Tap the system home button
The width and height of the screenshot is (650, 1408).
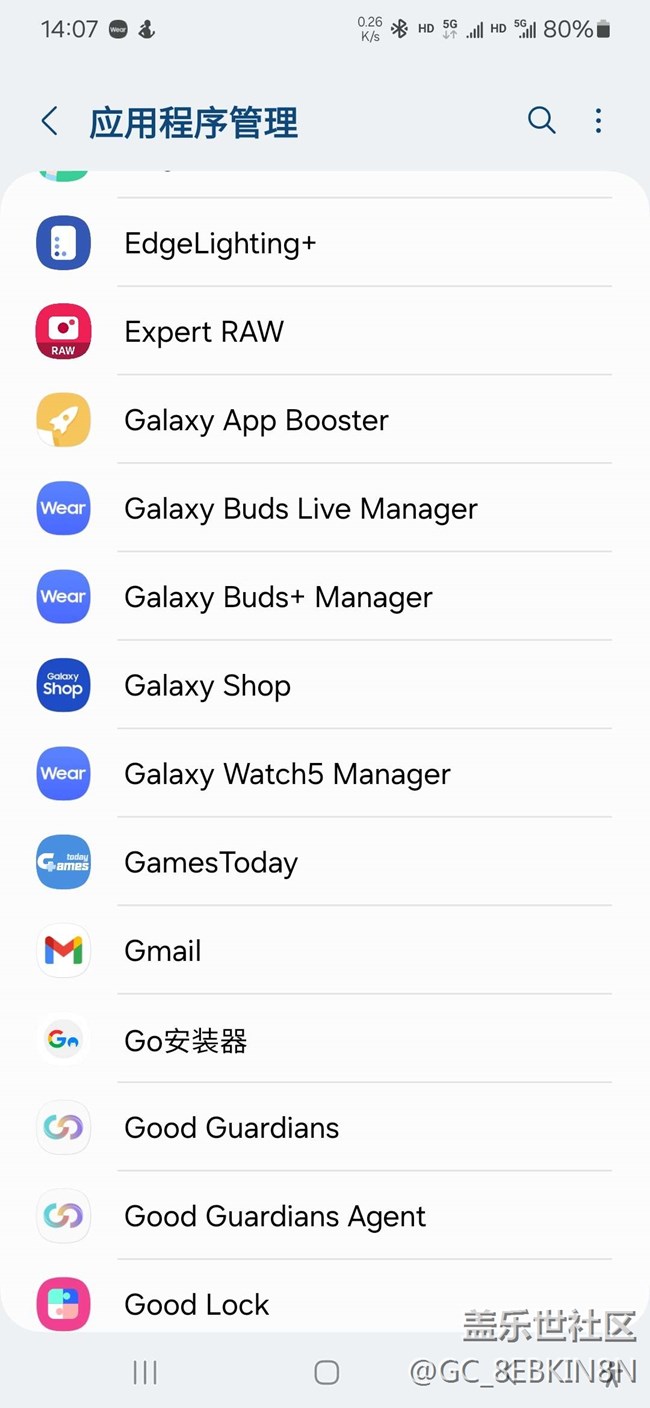(326, 1373)
